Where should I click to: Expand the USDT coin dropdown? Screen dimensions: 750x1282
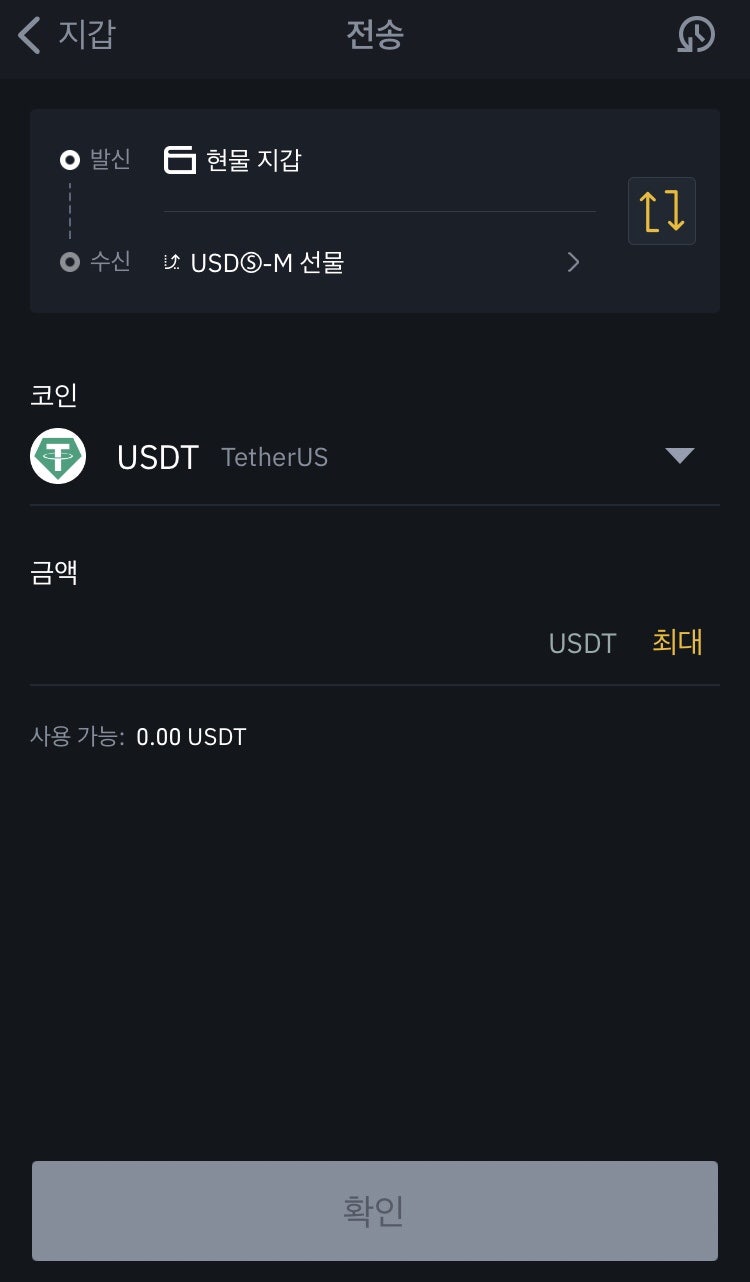click(374, 457)
